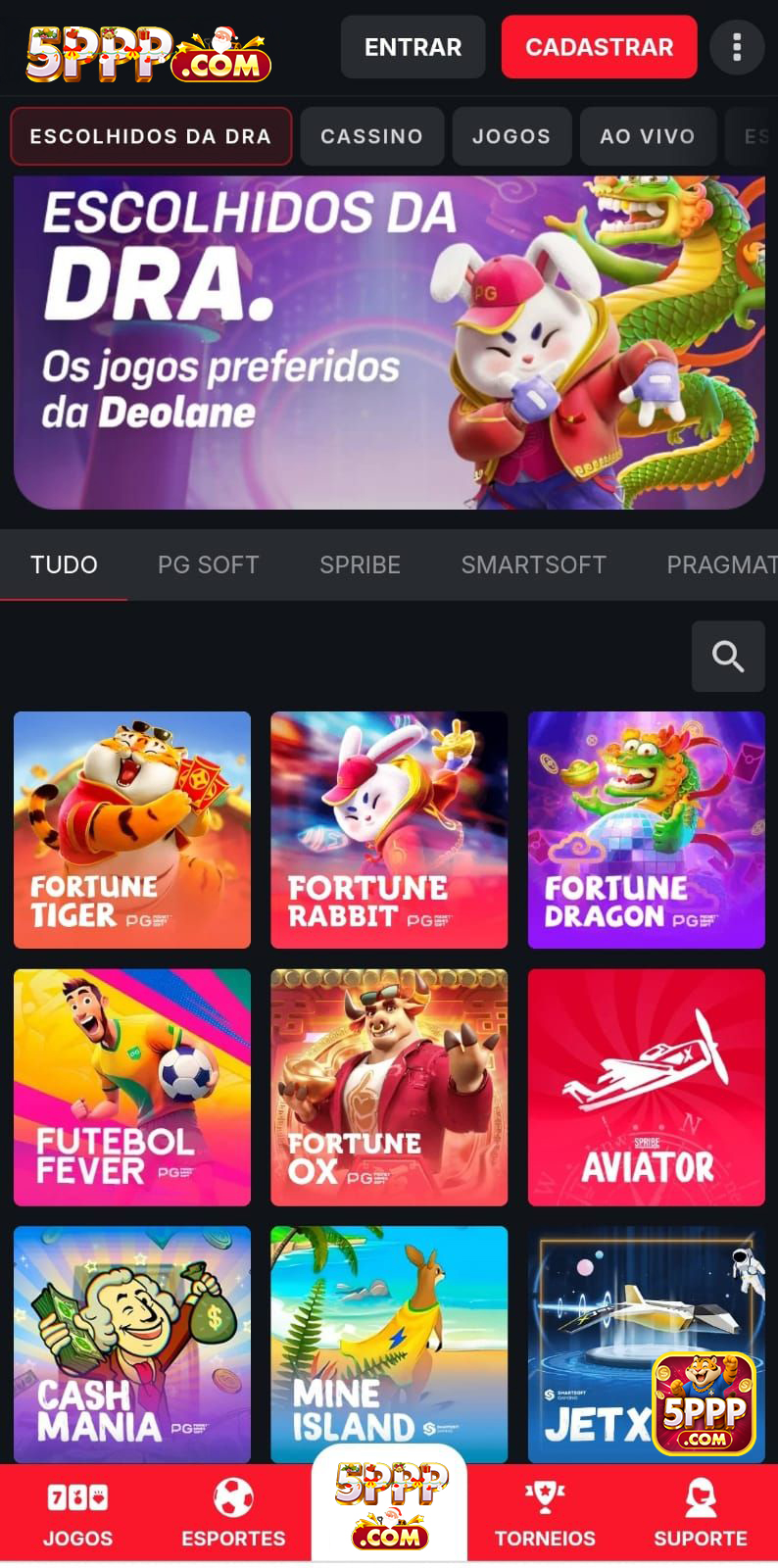Select the SMARTSOFT filter
Viewport: 778px width, 1568px height.
[x=533, y=564]
